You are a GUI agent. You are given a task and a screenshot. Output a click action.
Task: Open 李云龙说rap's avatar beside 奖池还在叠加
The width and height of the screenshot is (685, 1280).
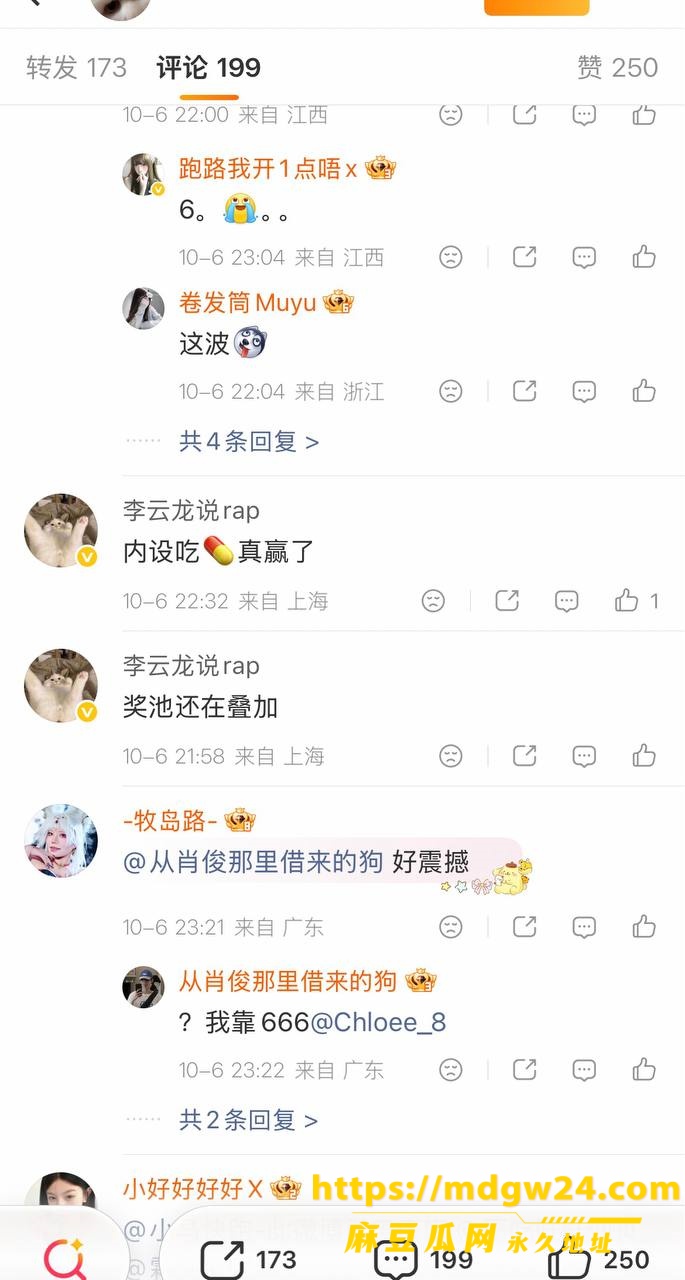[61, 686]
